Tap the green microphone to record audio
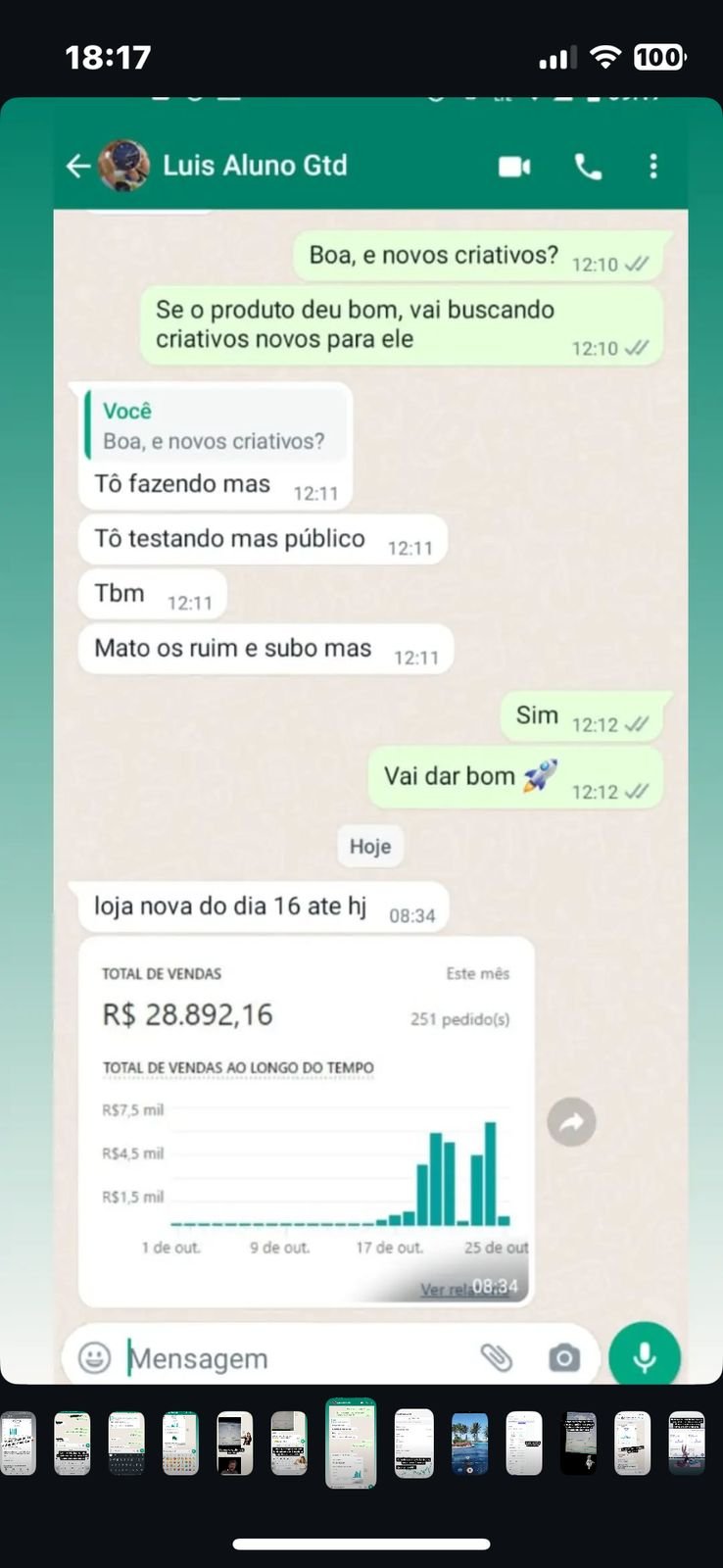Image resolution: width=723 pixels, height=1568 pixels. pos(644,1355)
